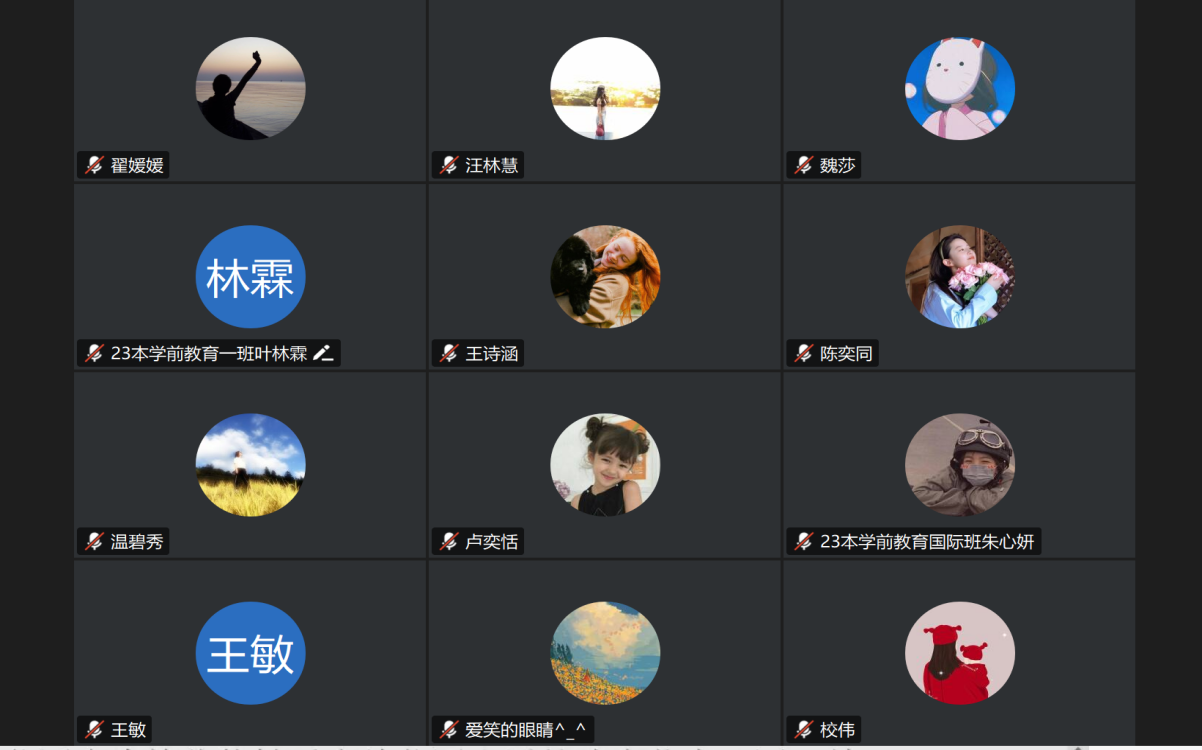Open 魏莎's video tile

point(959,90)
